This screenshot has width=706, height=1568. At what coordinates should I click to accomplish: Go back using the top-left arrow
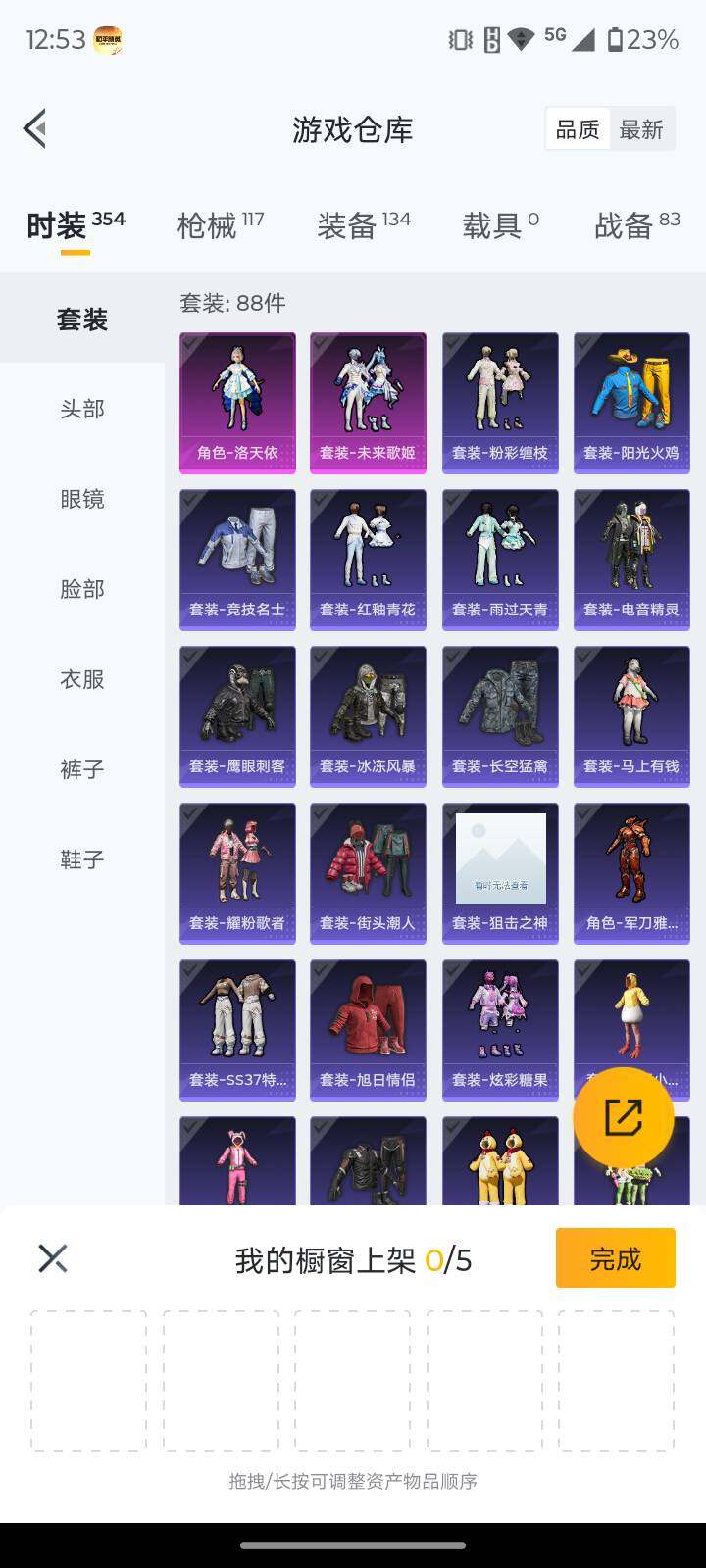pyautogui.click(x=35, y=128)
